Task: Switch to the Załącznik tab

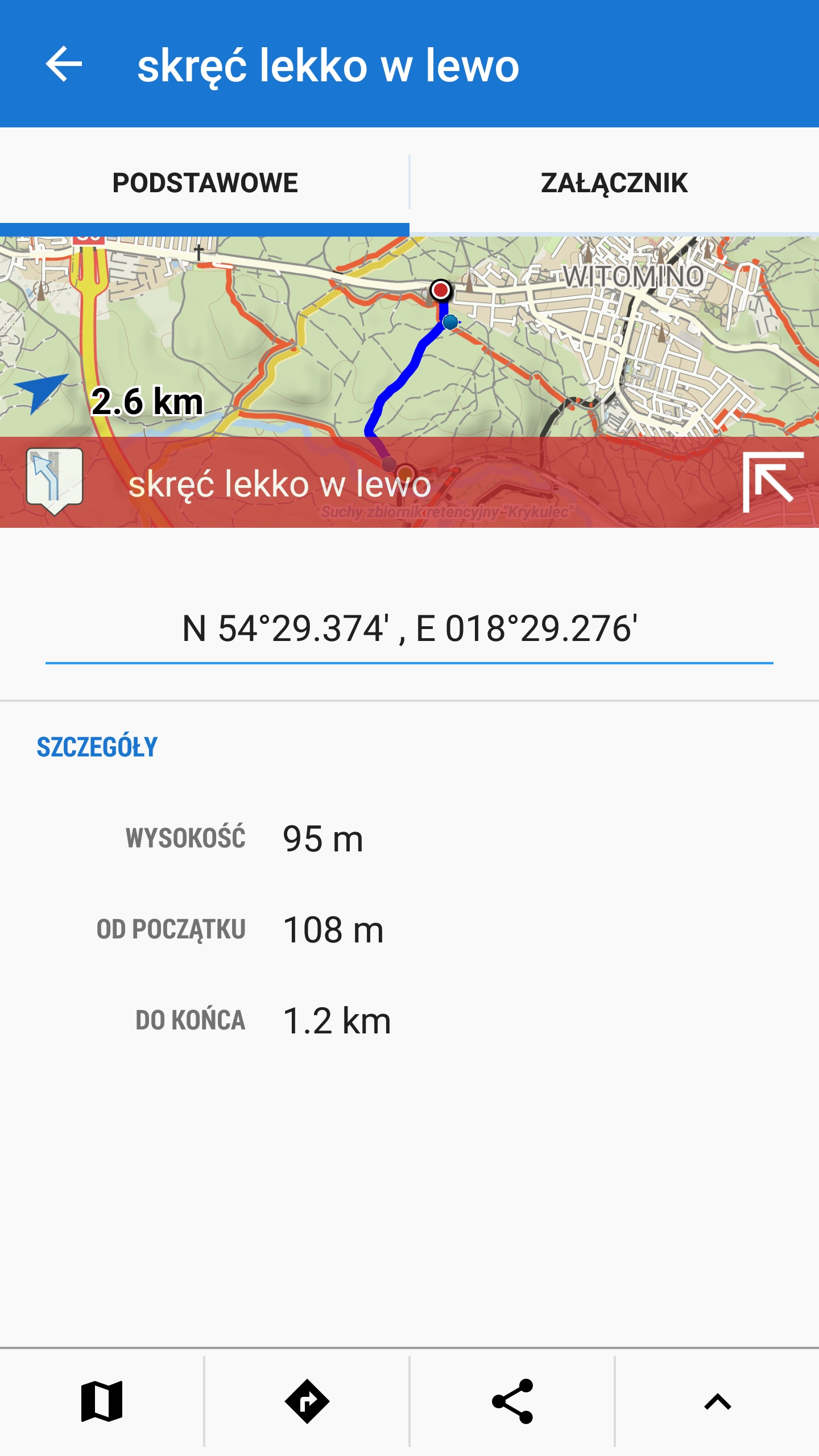Action: click(614, 183)
